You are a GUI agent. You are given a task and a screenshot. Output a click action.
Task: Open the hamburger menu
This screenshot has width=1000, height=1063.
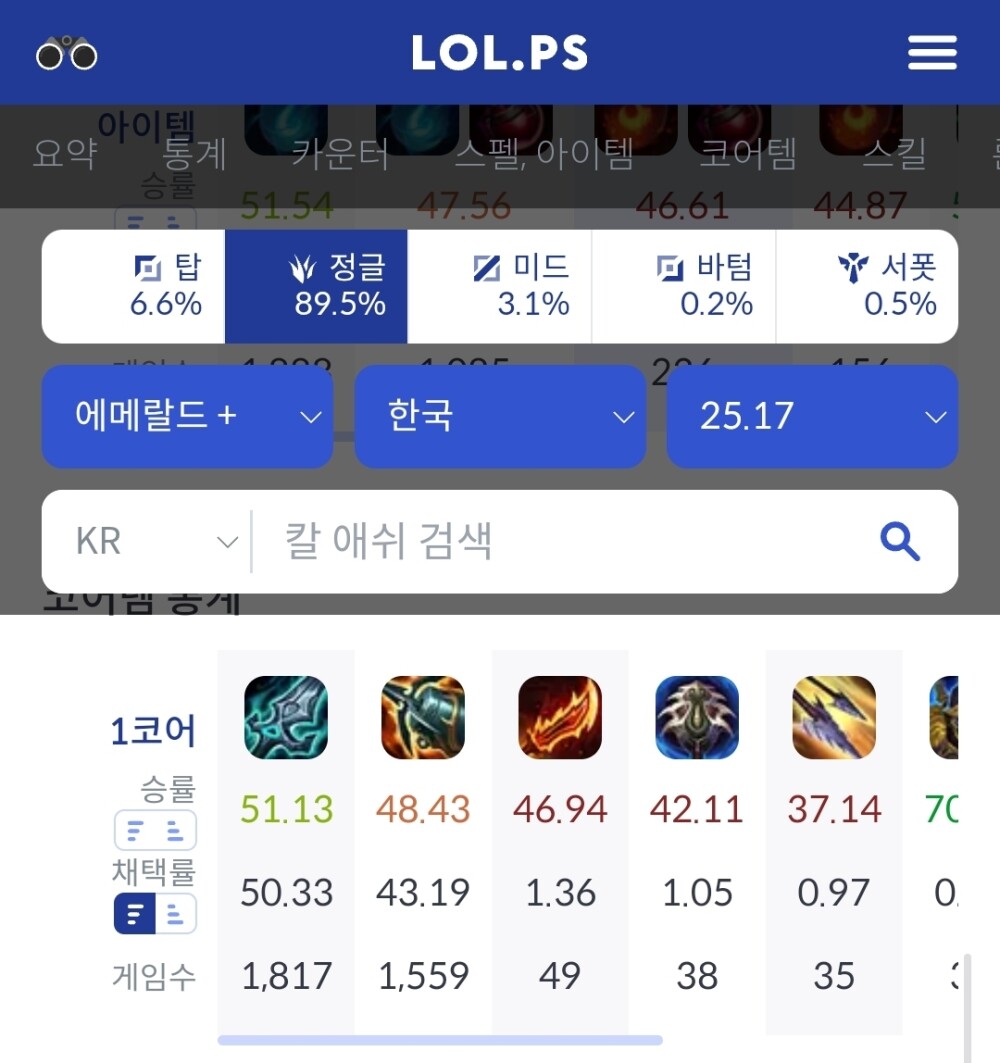click(932, 53)
